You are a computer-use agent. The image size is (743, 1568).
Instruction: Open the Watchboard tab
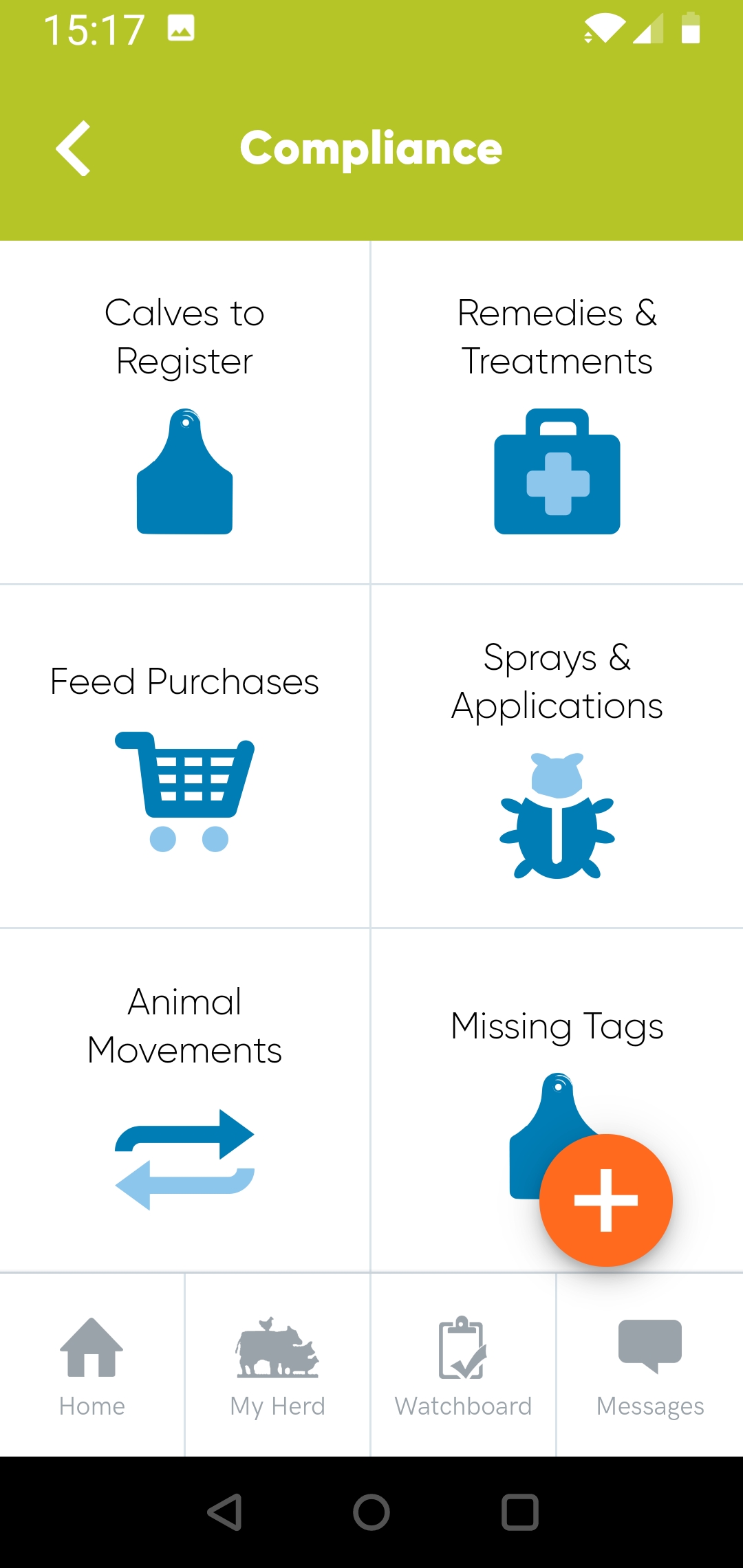click(464, 1365)
